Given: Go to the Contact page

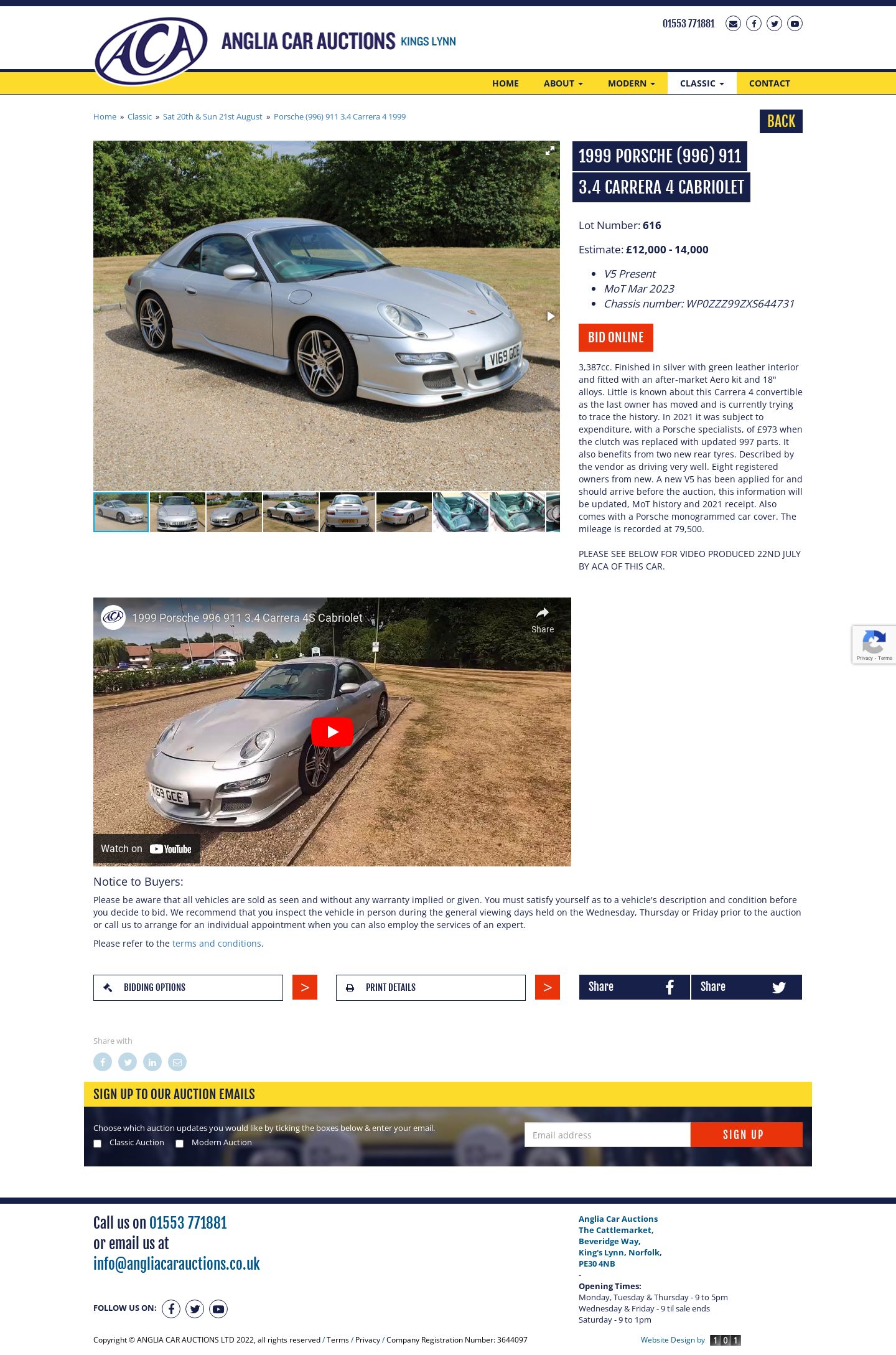Looking at the screenshot, I should (x=769, y=83).
